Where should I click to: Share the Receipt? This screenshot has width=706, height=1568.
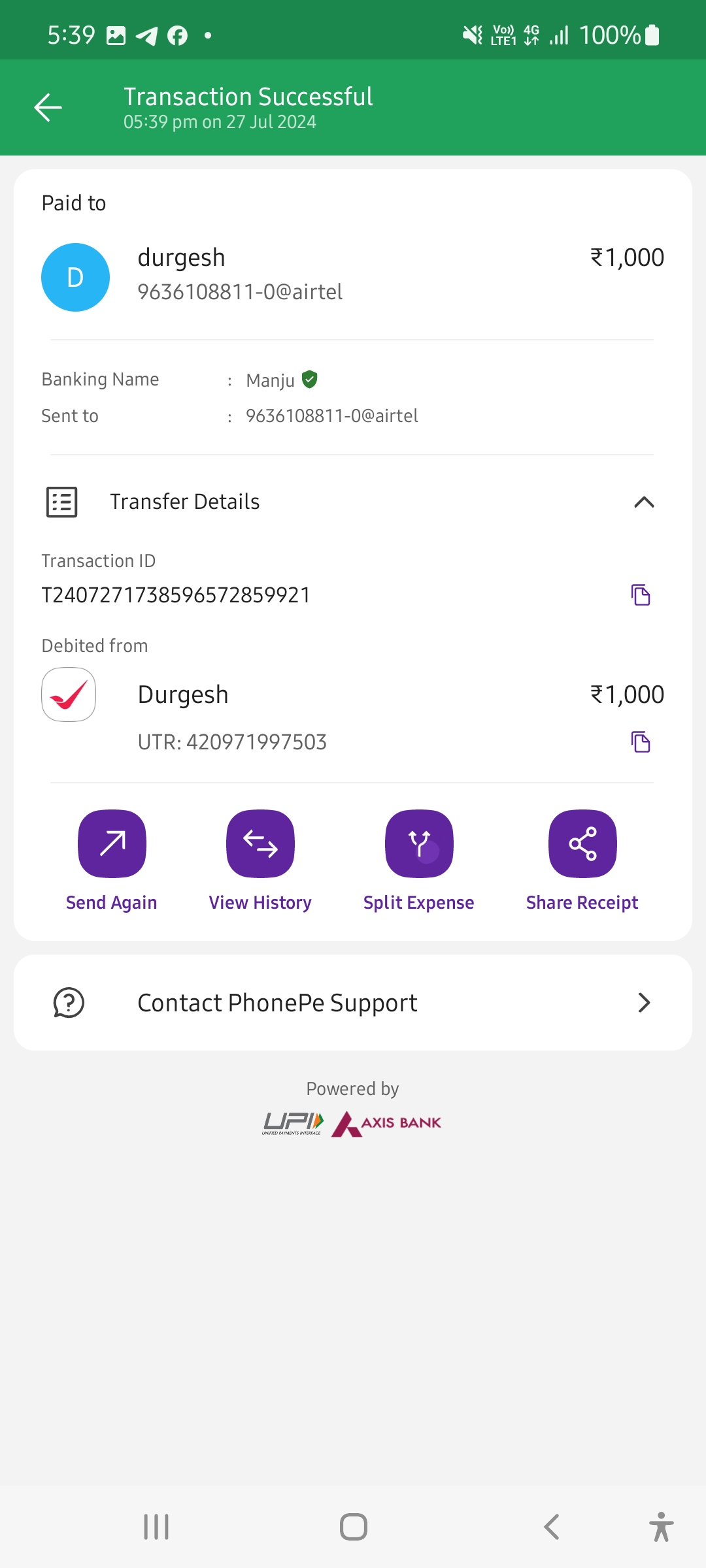click(582, 844)
